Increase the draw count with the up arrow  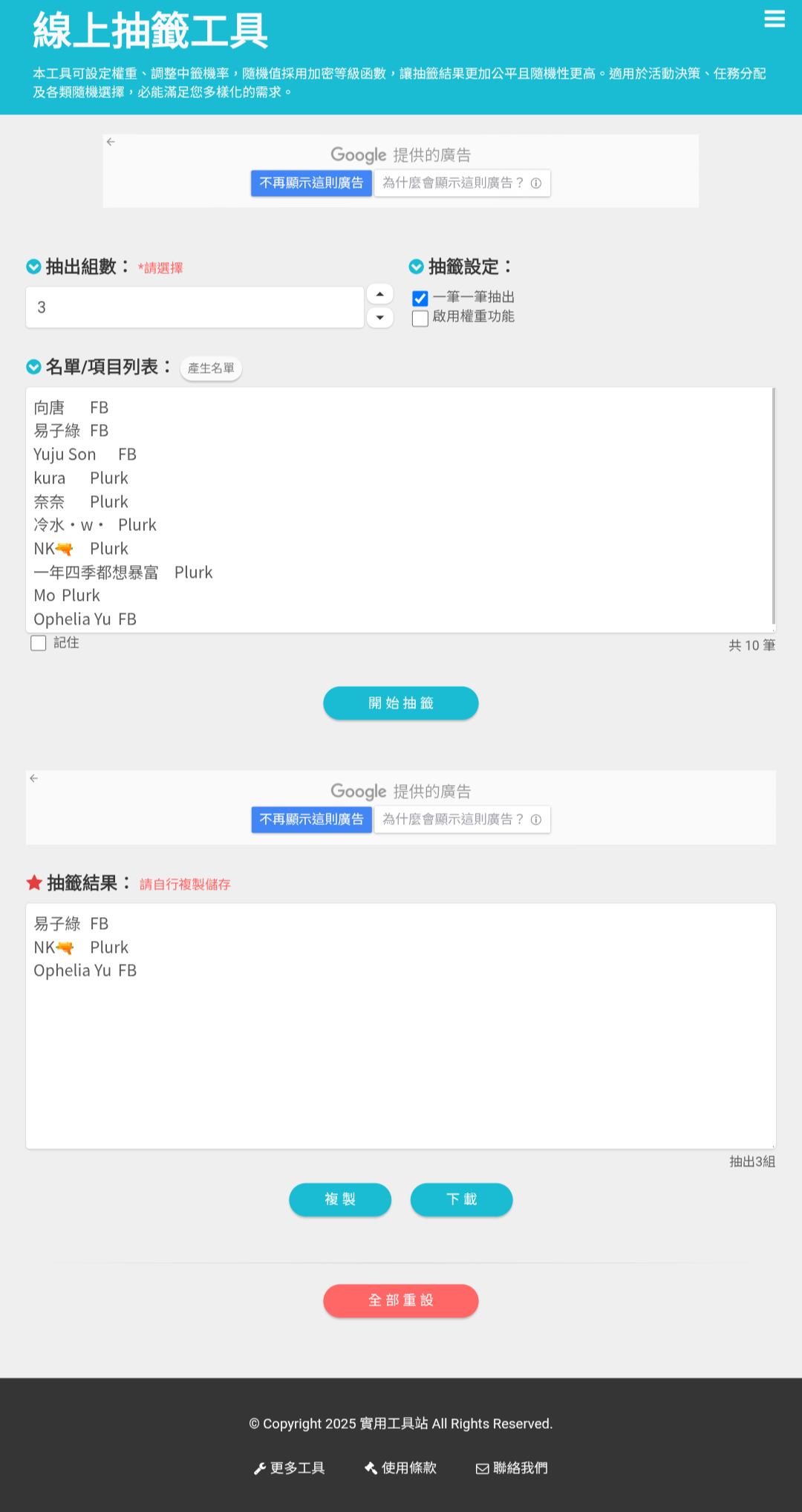pyautogui.click(x=380, y=294)
